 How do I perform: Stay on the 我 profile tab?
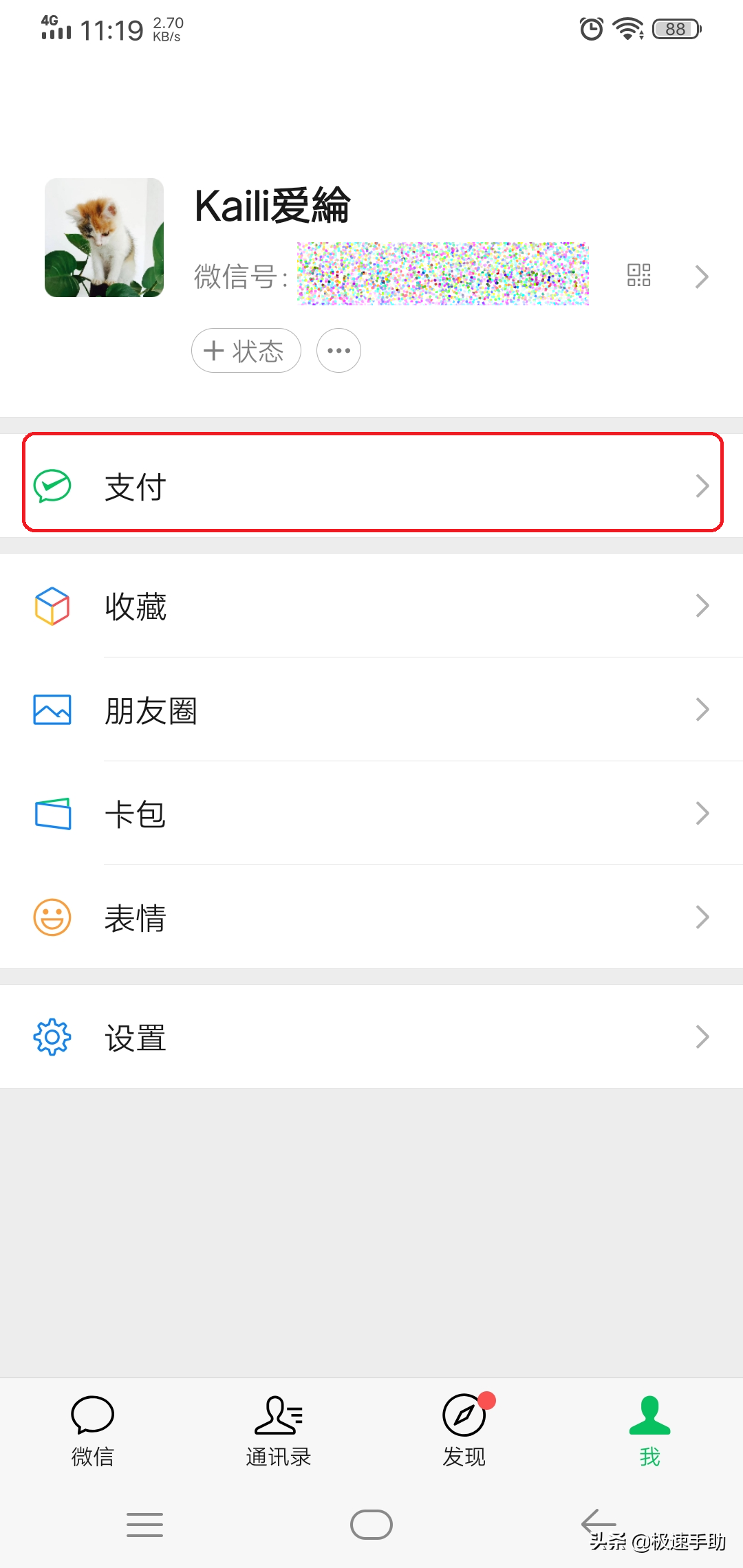[x=649, y=1430]
